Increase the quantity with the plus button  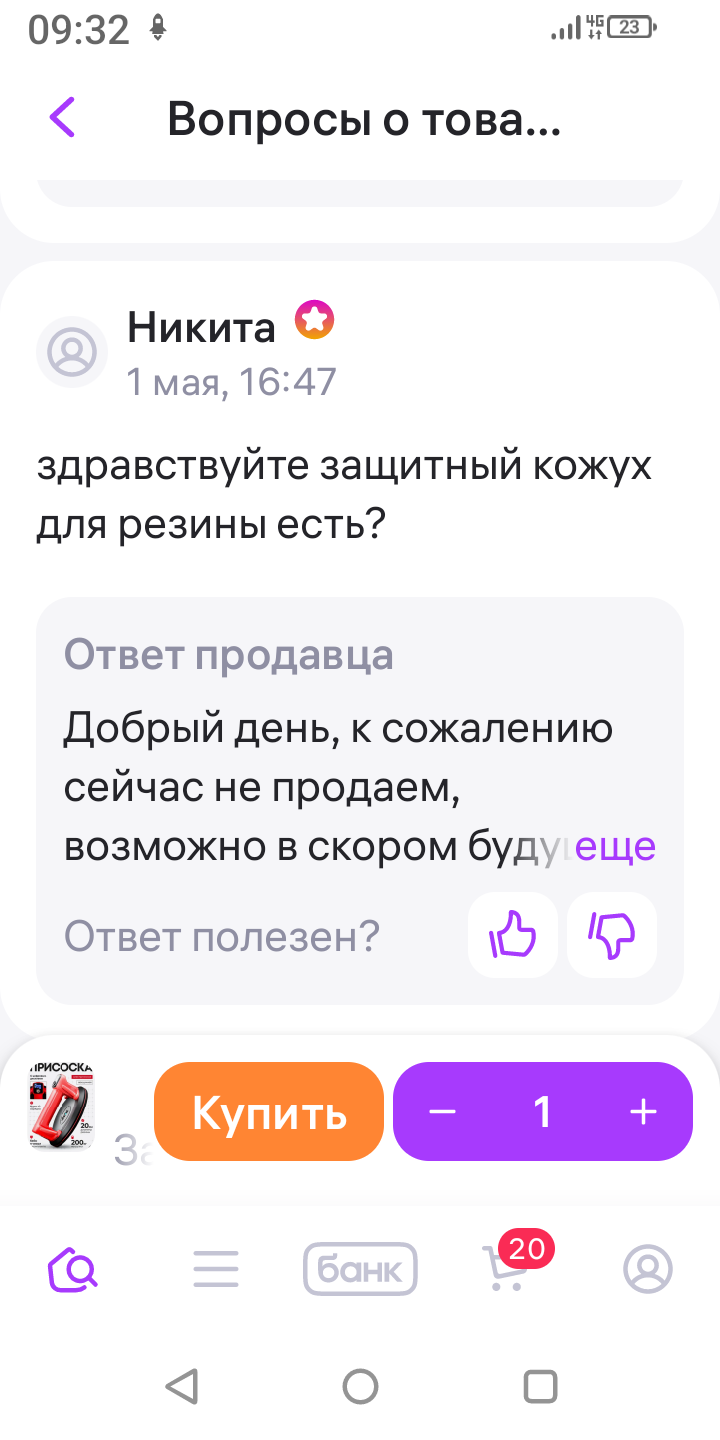[x=643, y=1112]
